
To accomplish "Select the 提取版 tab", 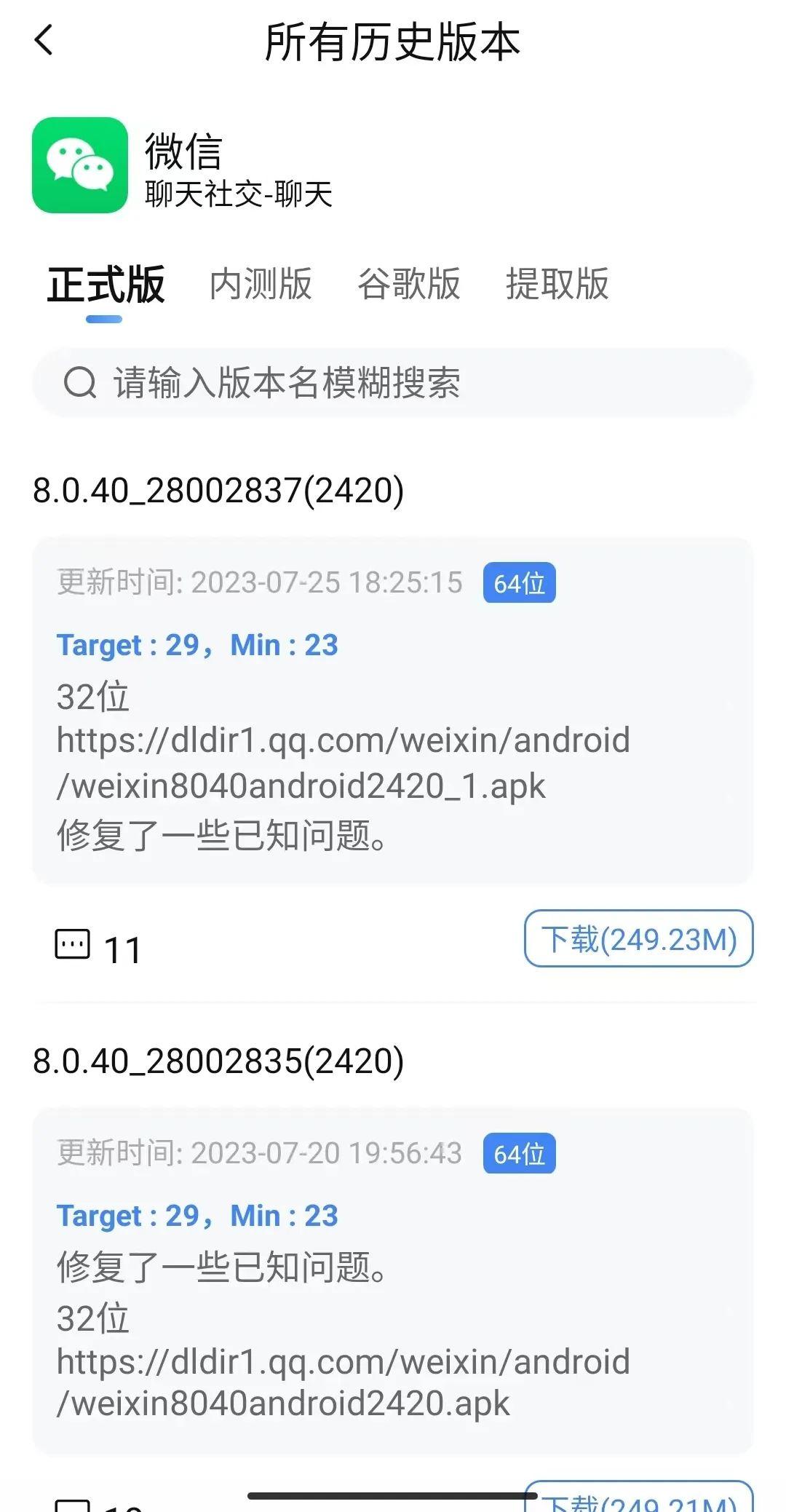I will pyautogui.click(x=557, y=285).
